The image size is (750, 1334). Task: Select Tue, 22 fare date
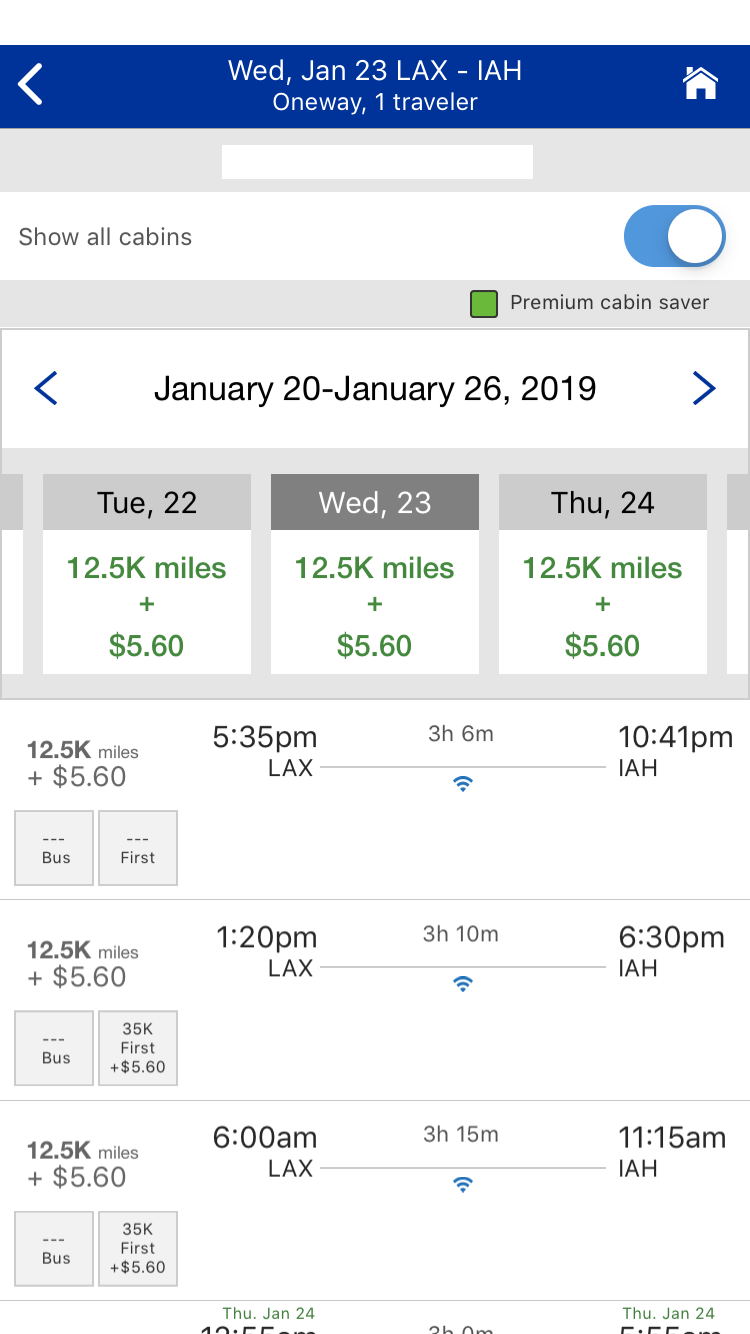pyautogui.click(x=147, y=574)
